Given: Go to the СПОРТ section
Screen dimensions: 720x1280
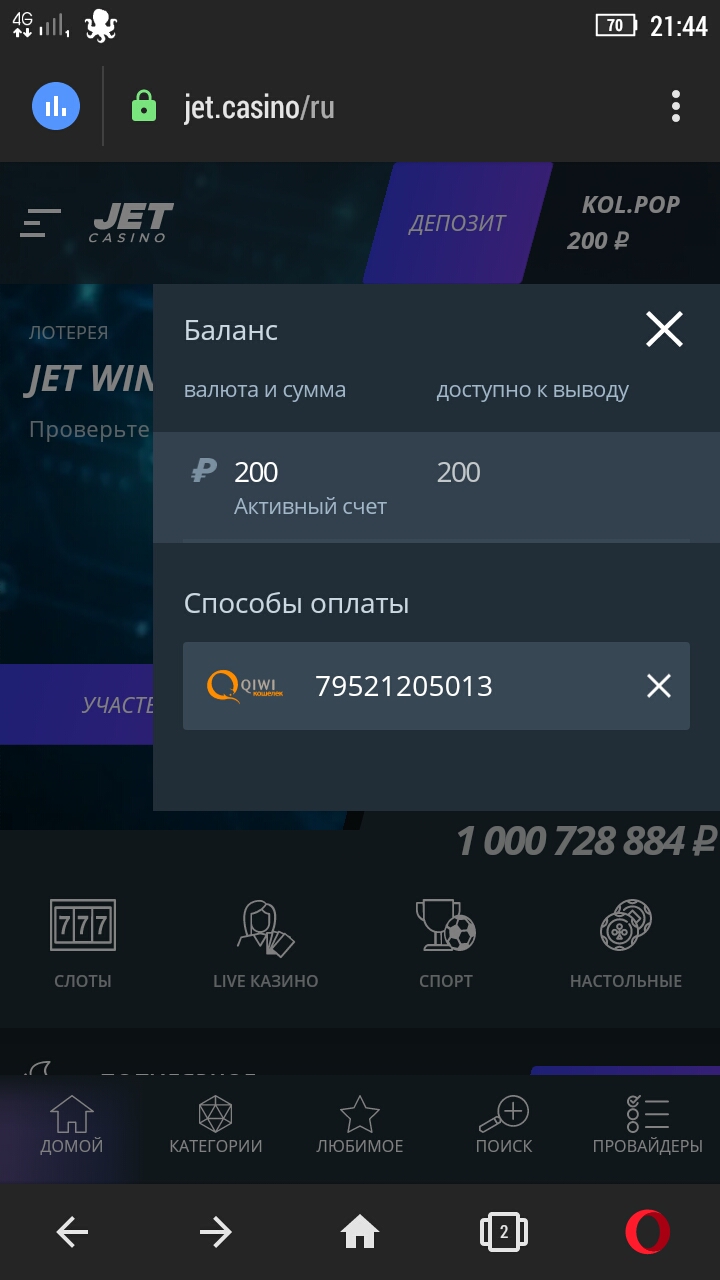Looking at the screenshot, I should pyautogui.click(x=446, y=943).
